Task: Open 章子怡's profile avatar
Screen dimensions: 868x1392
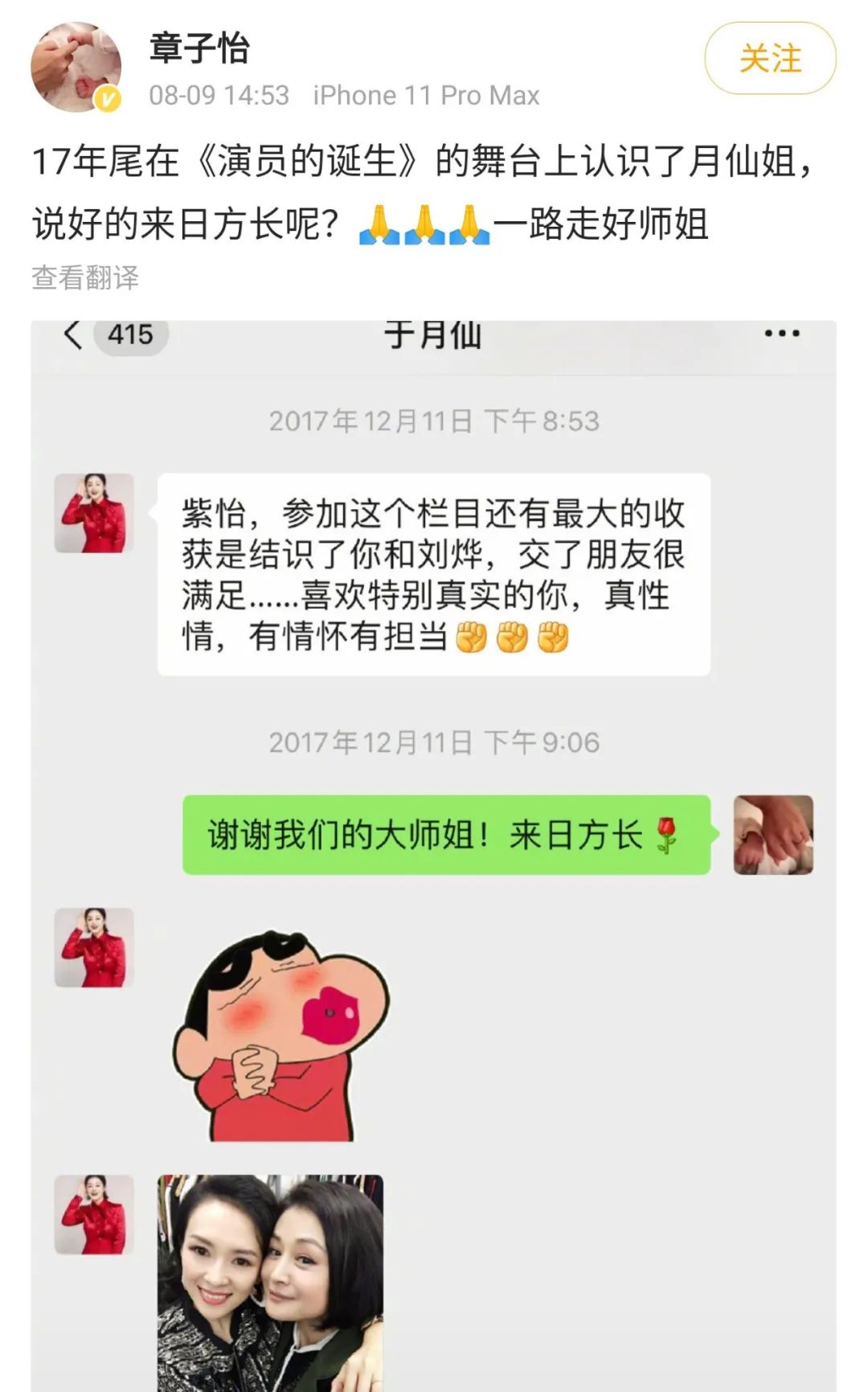Action: (x=76, y=67)
